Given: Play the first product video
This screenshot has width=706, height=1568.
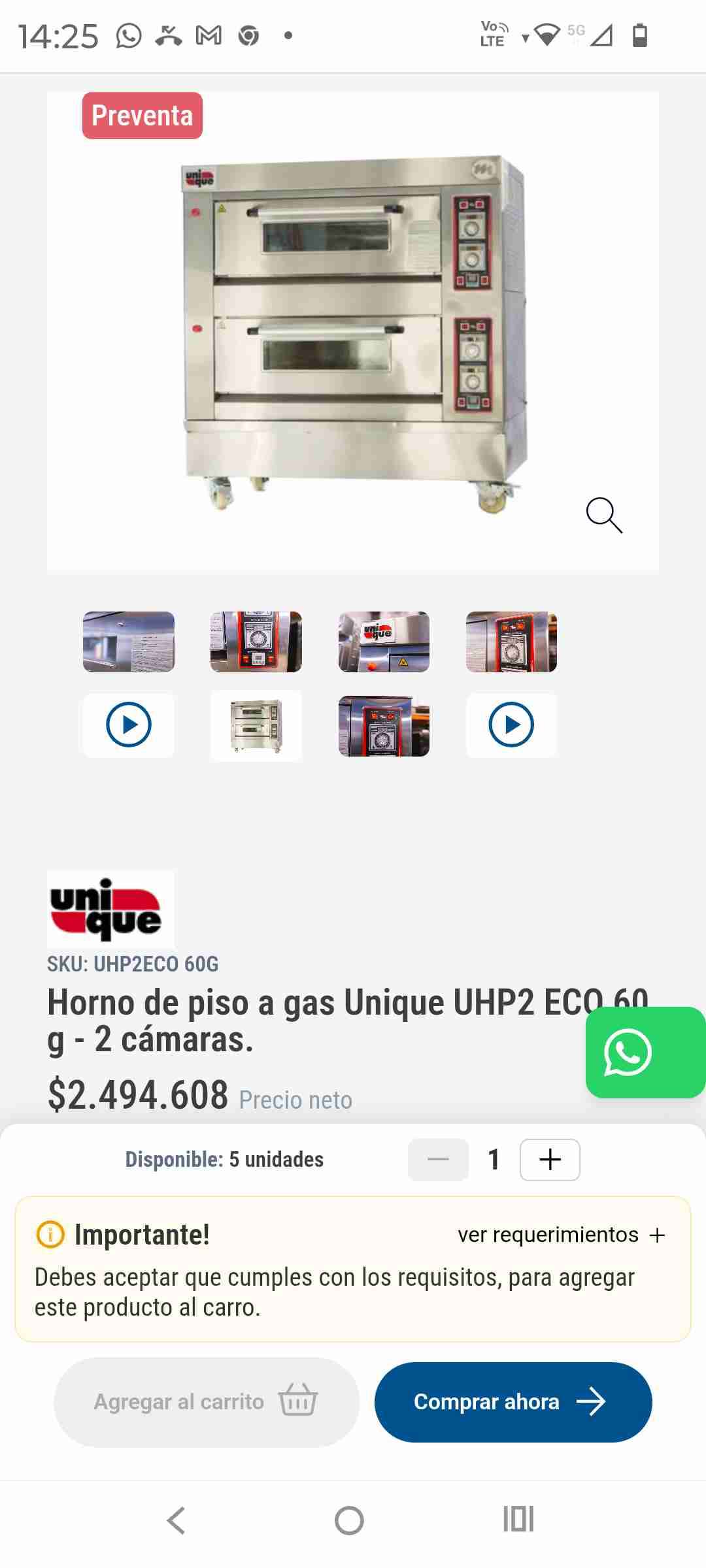Looking at the screenshot, I should point(128,725).
